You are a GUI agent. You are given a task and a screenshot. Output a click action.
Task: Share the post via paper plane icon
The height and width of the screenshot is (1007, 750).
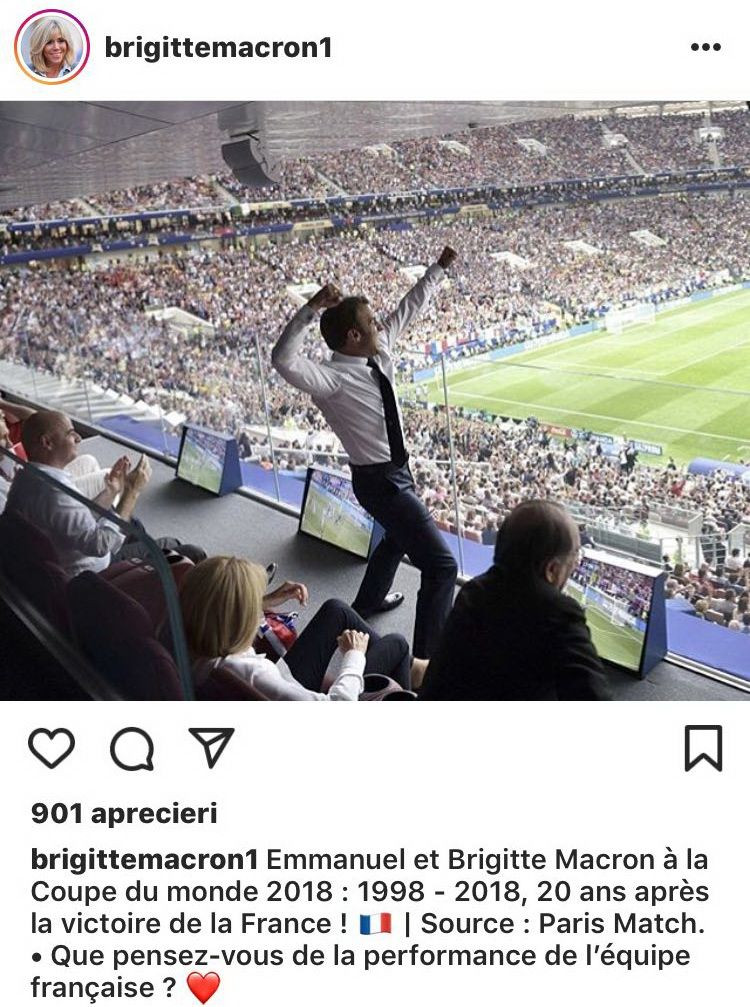[x=211, y=748]
